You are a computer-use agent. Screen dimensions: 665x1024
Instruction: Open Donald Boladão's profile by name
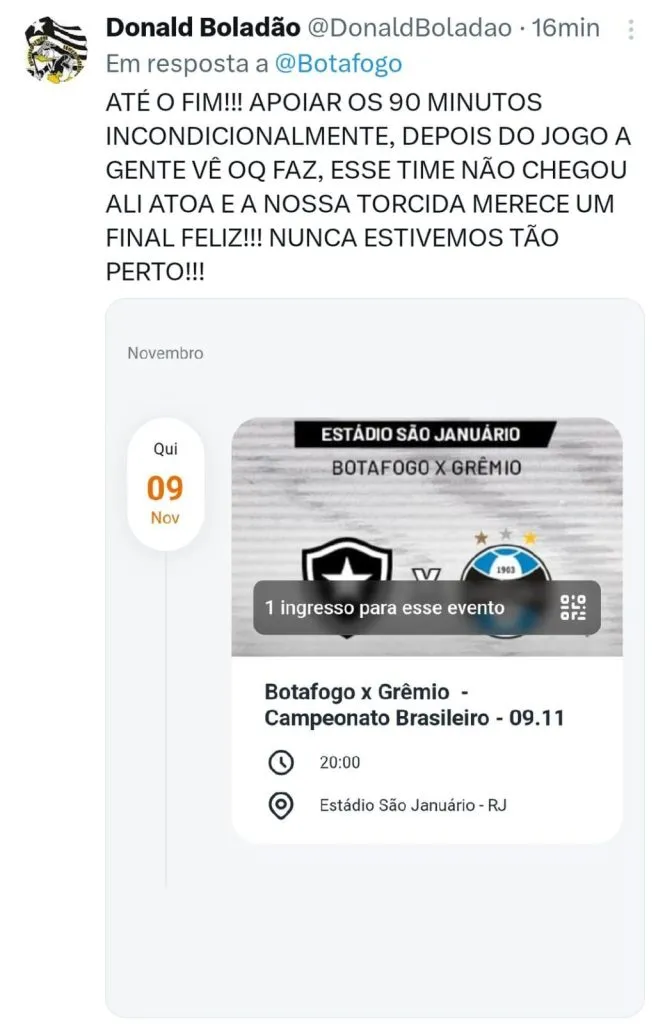(196, 29)
